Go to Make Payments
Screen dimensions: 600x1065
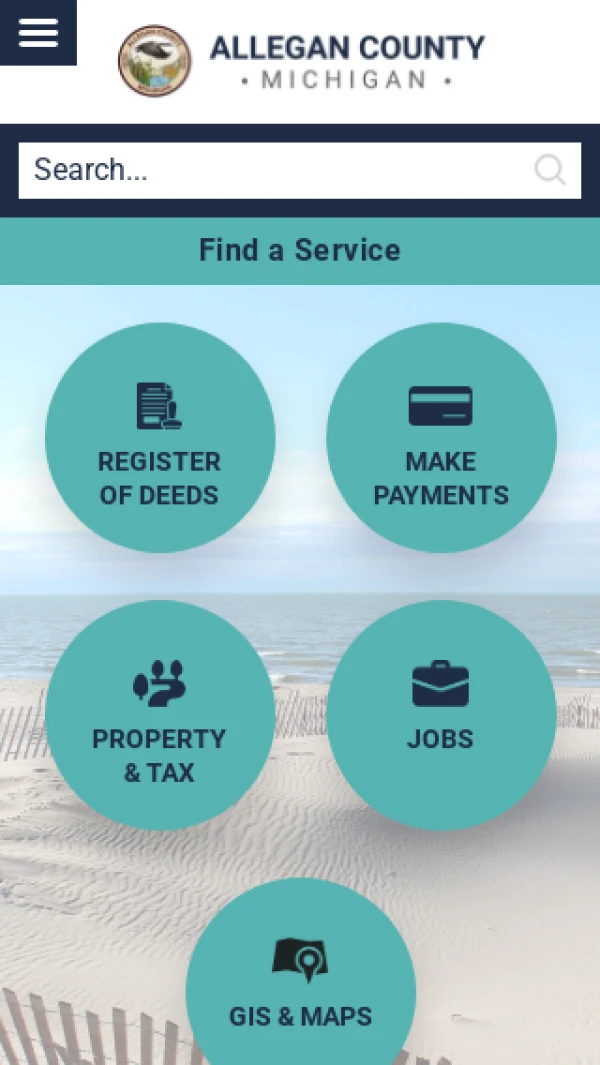[x=441, y=438]
